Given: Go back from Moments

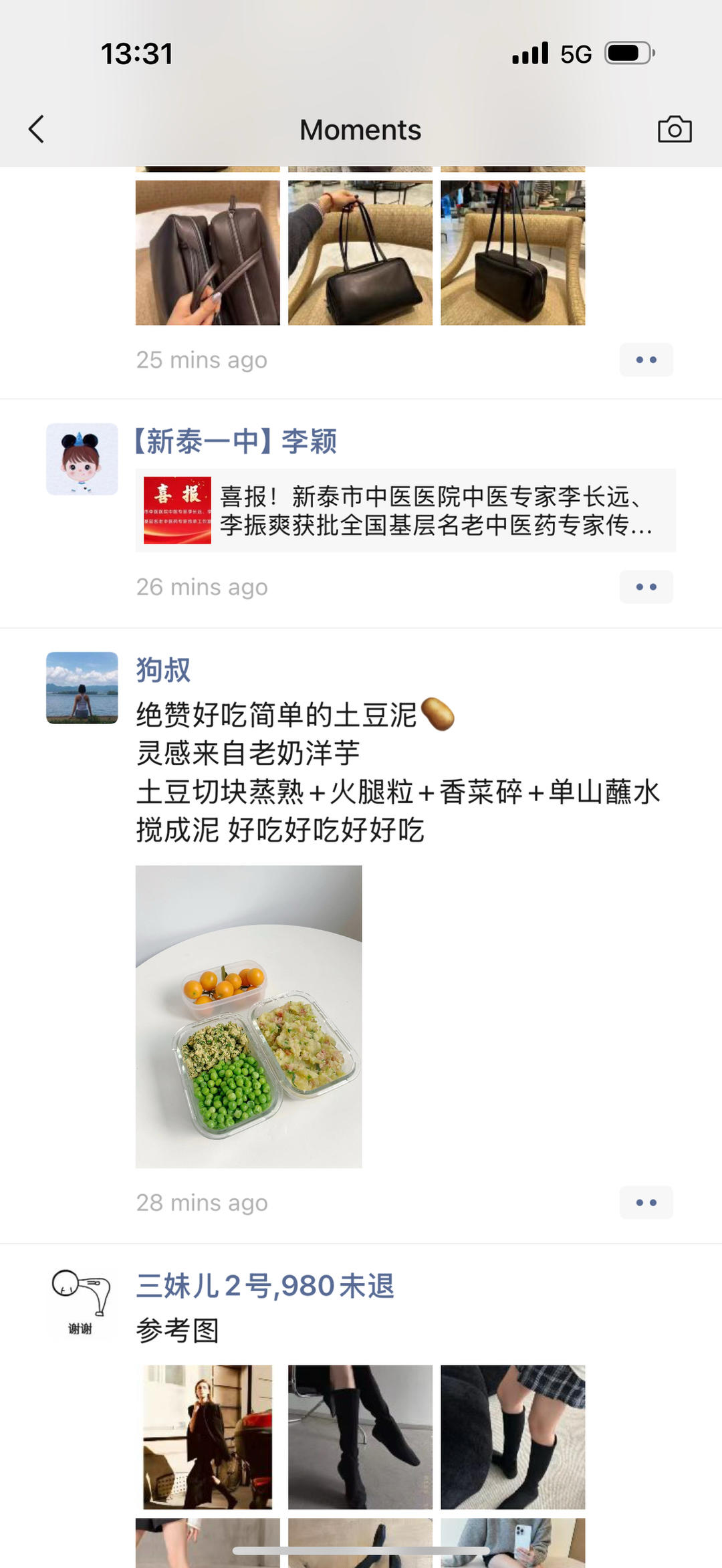Looking at the screenshot, I should point(37,129).
